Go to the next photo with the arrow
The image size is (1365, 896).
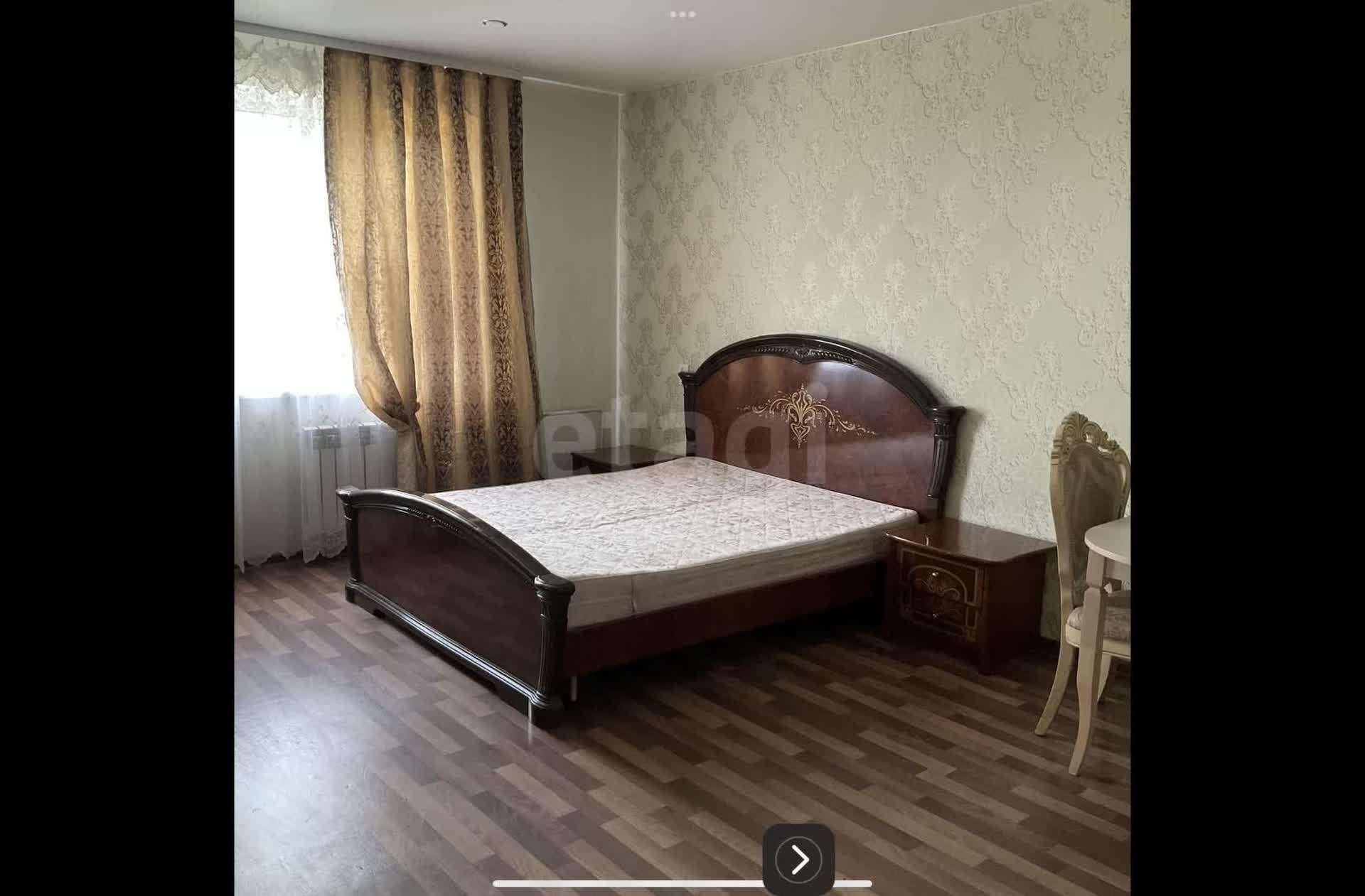coord(799,859)
